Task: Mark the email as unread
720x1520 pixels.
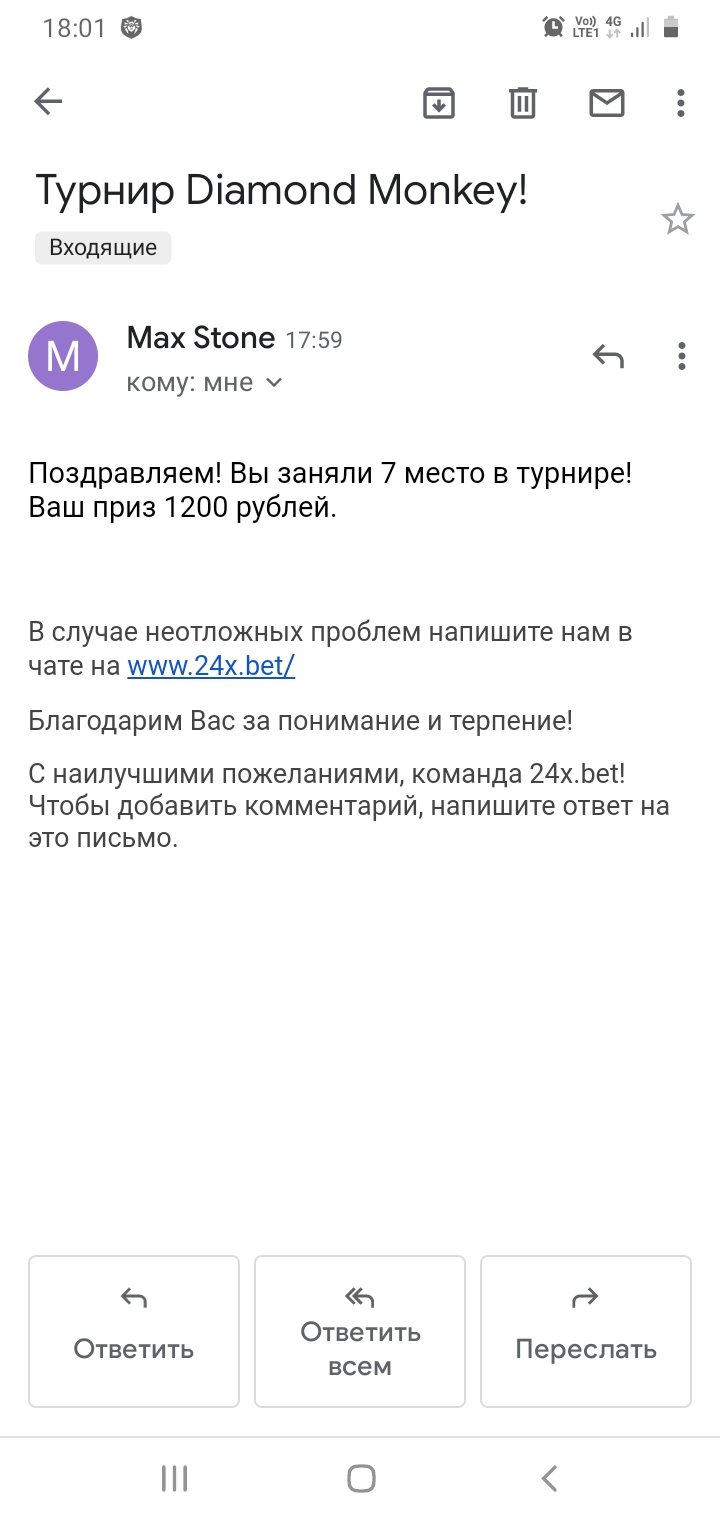Action: click(607, 102)
